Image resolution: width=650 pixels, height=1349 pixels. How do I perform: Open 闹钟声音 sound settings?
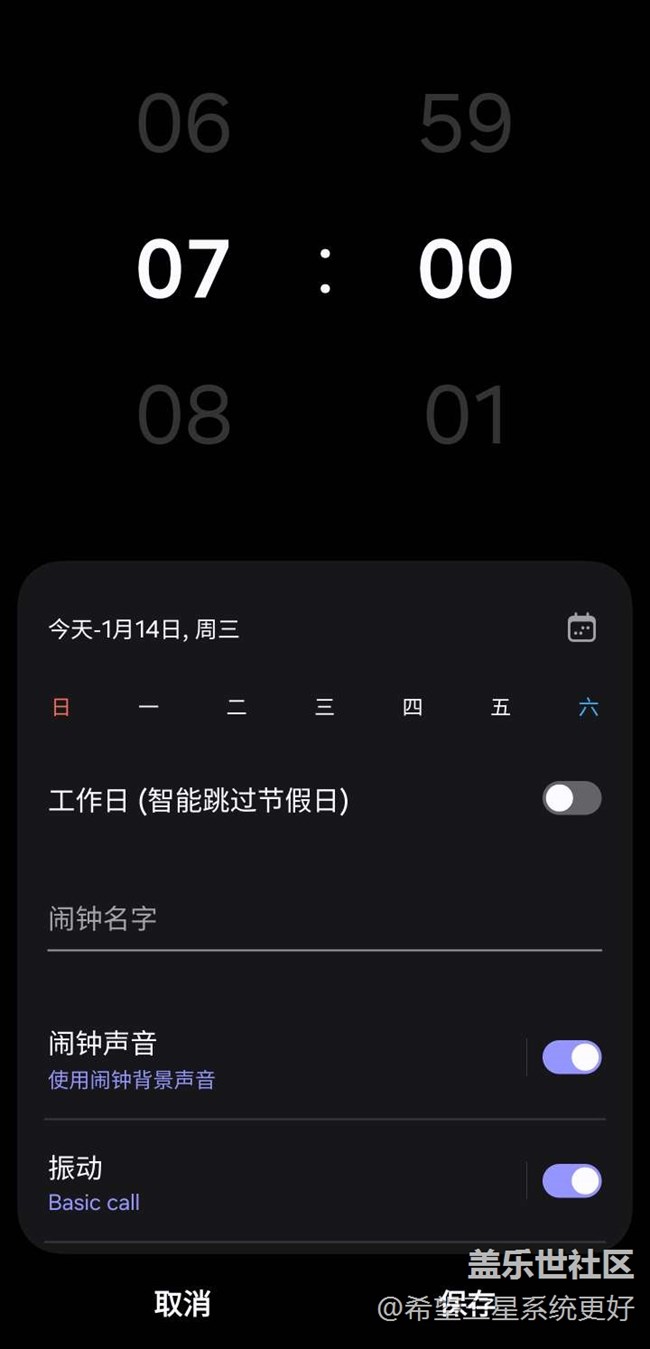270,1058
